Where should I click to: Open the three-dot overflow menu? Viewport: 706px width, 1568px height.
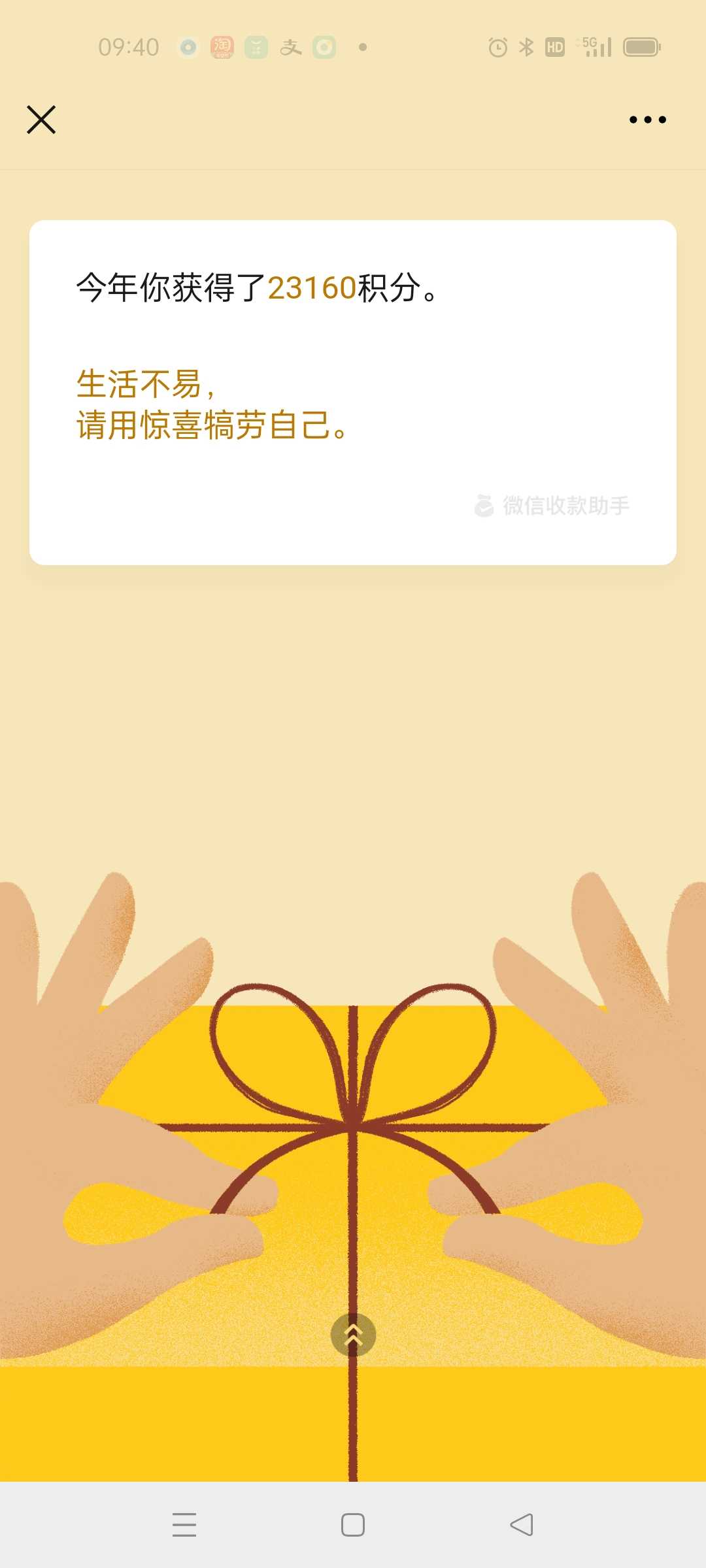click(x=647, y=120)
